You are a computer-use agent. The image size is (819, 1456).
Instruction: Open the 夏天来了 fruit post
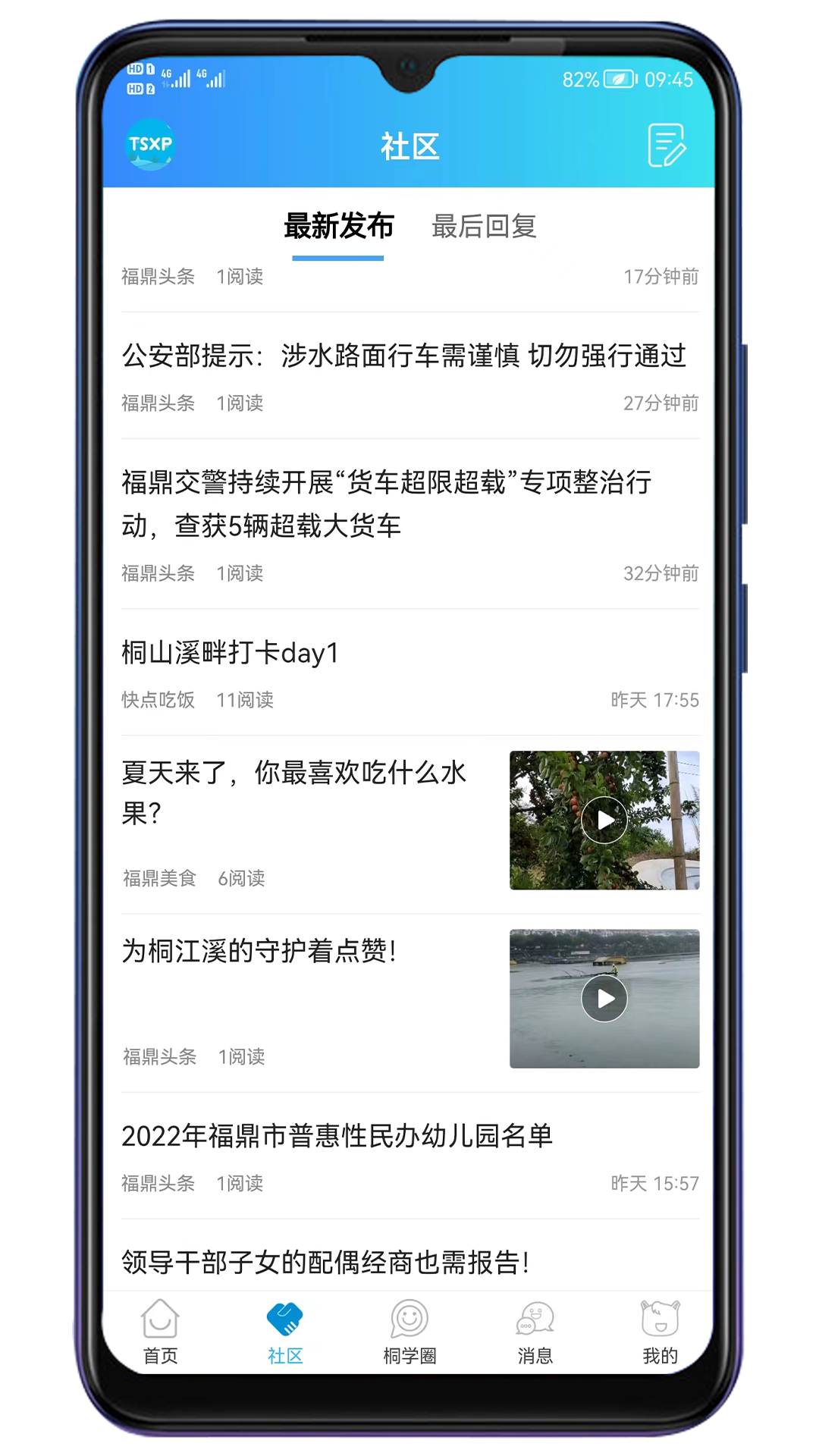294,792
